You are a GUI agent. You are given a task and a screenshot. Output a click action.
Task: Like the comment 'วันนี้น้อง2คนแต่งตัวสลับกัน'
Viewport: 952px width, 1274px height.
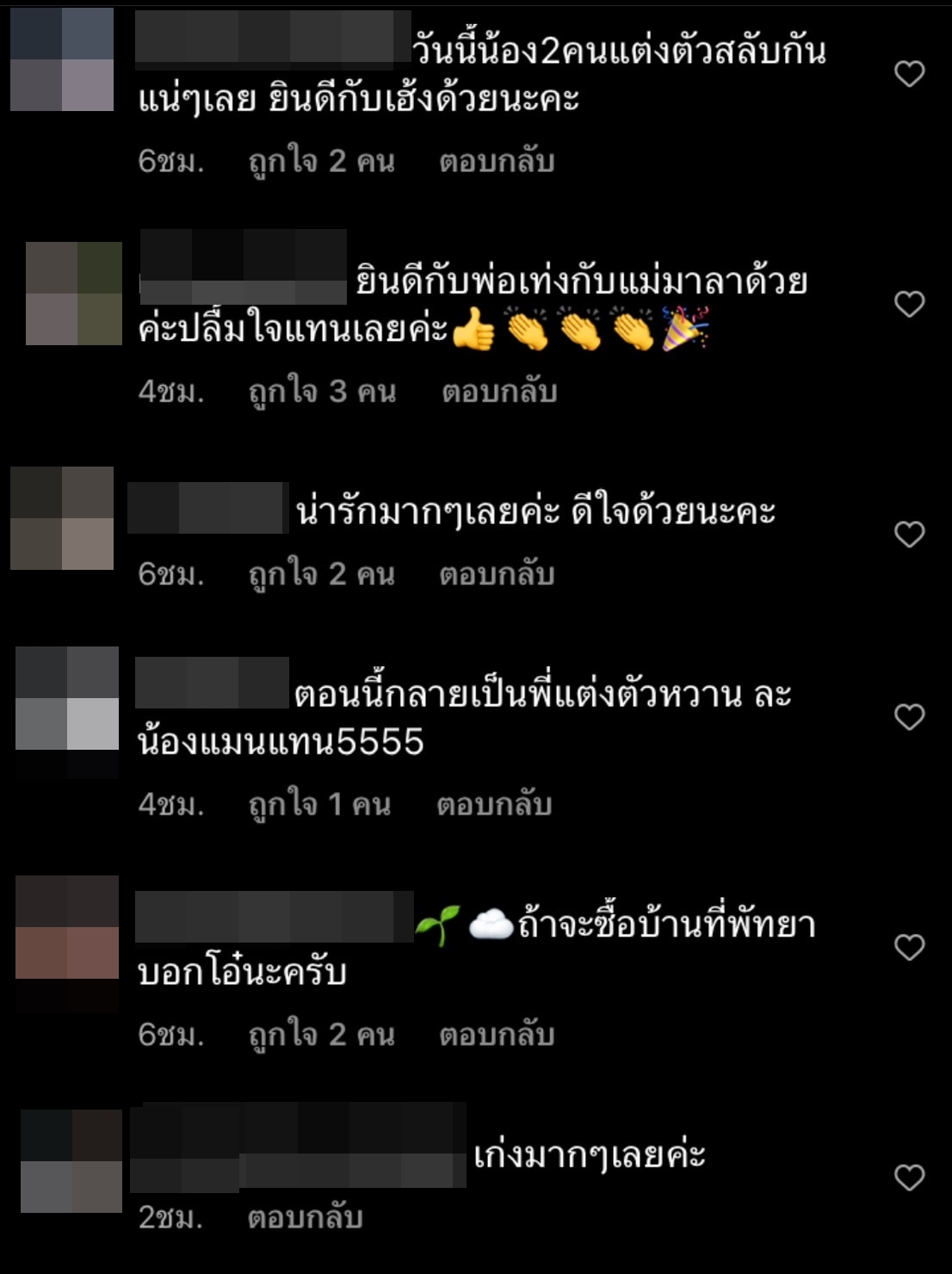[x=909, y=74]
